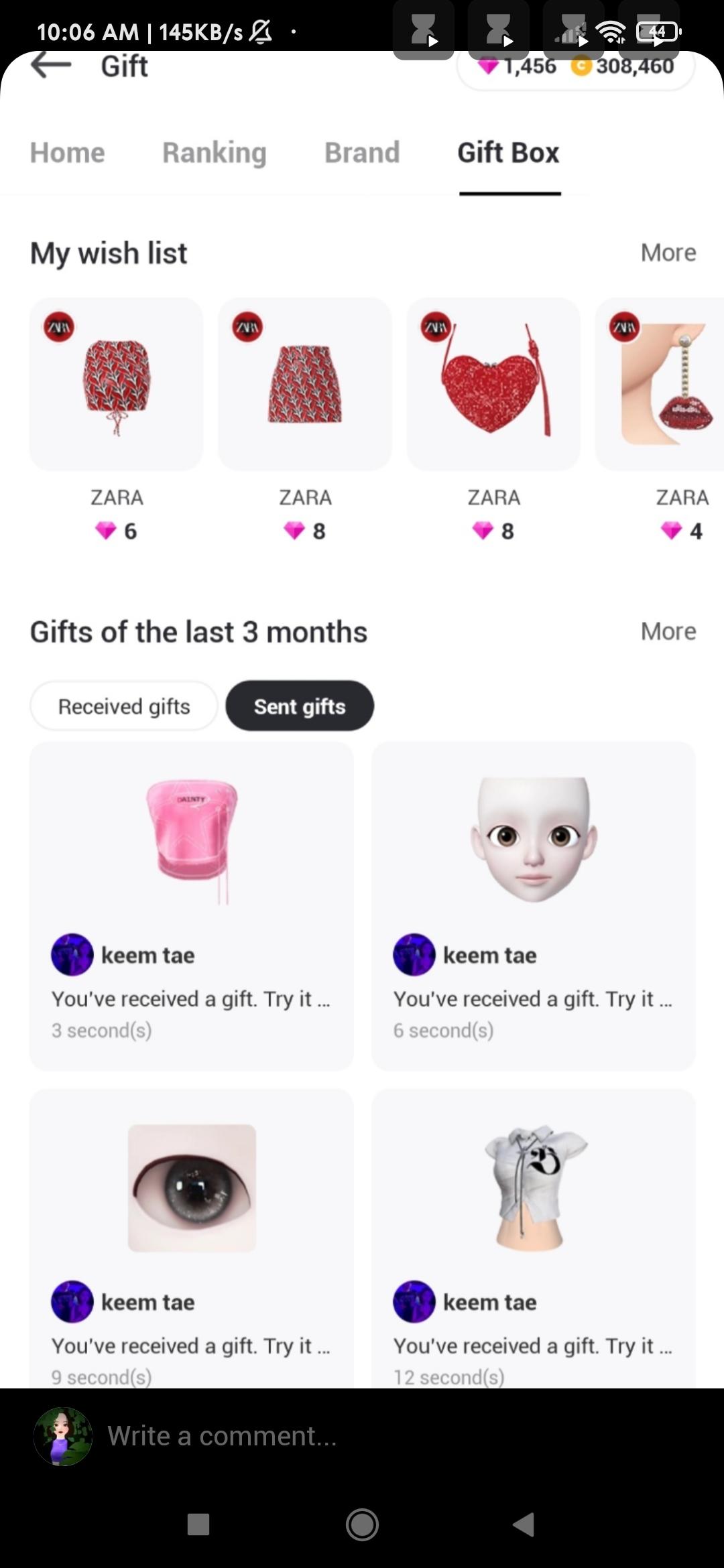Viewport: 724px width, 1568px height.
Task: Tap More next to My wish list
Action: 668,253
